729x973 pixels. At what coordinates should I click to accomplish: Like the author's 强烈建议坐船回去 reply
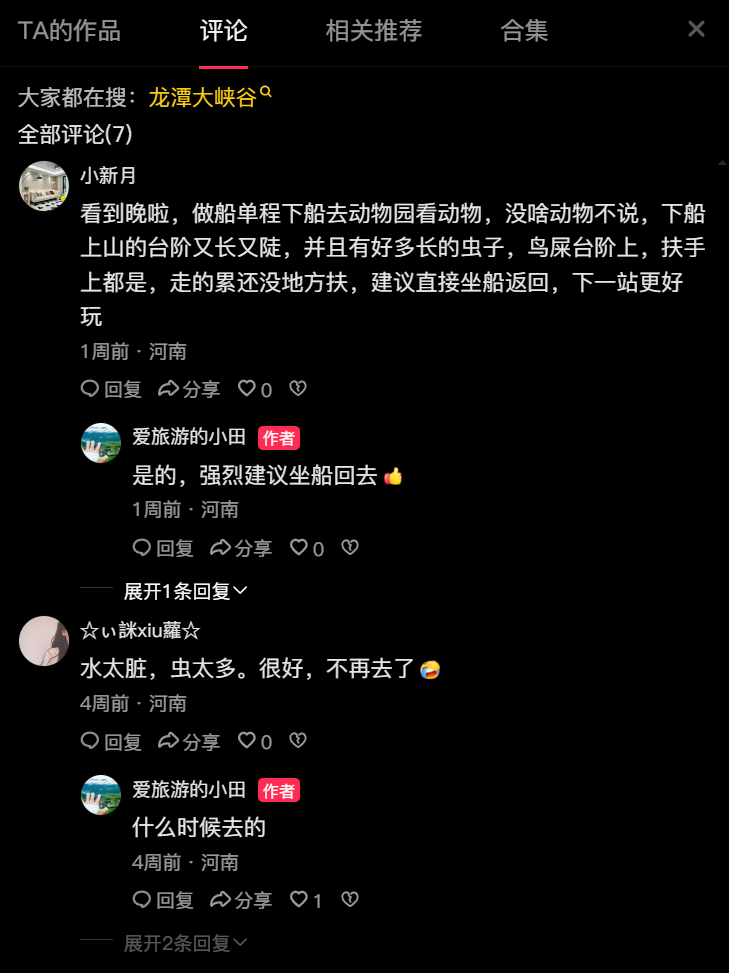[306, 548]
